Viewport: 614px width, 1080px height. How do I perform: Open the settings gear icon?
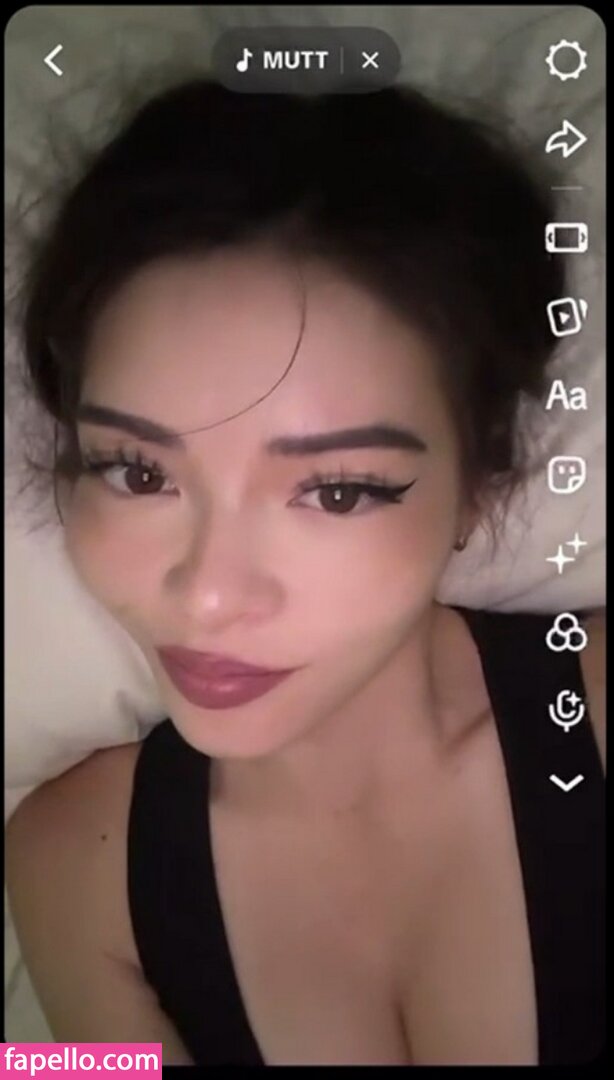pyautogui.click(x=566, y=61)
